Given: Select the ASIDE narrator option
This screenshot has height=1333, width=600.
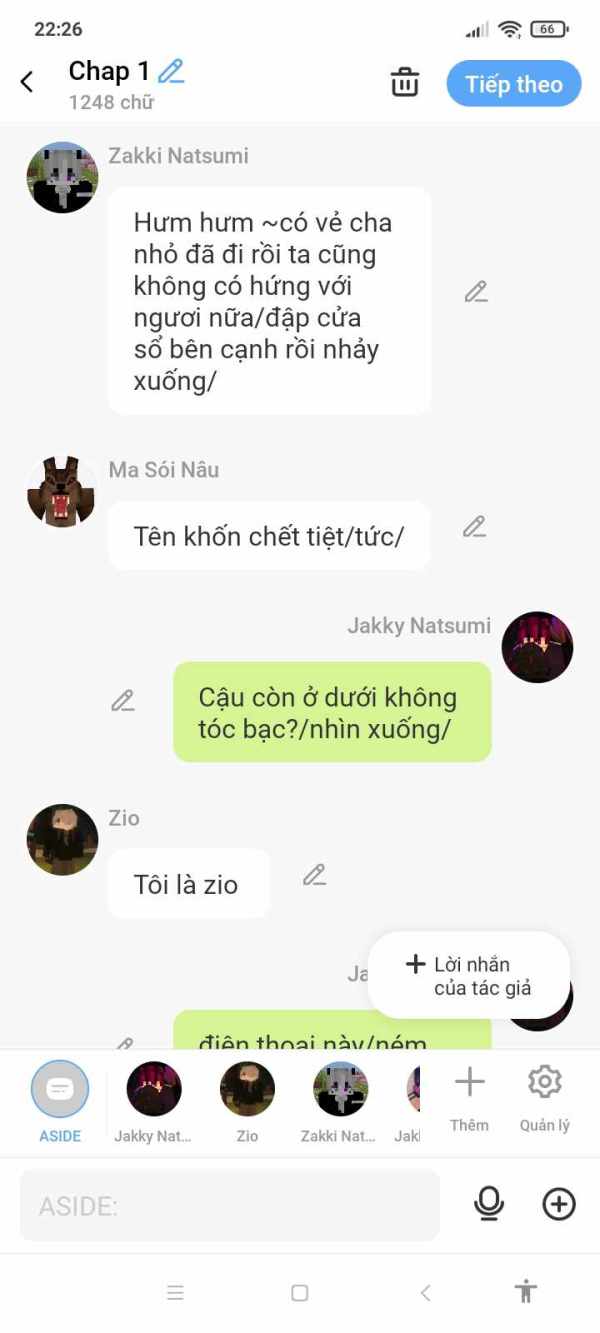Looking at the screenshot, I should [60, 1102].
